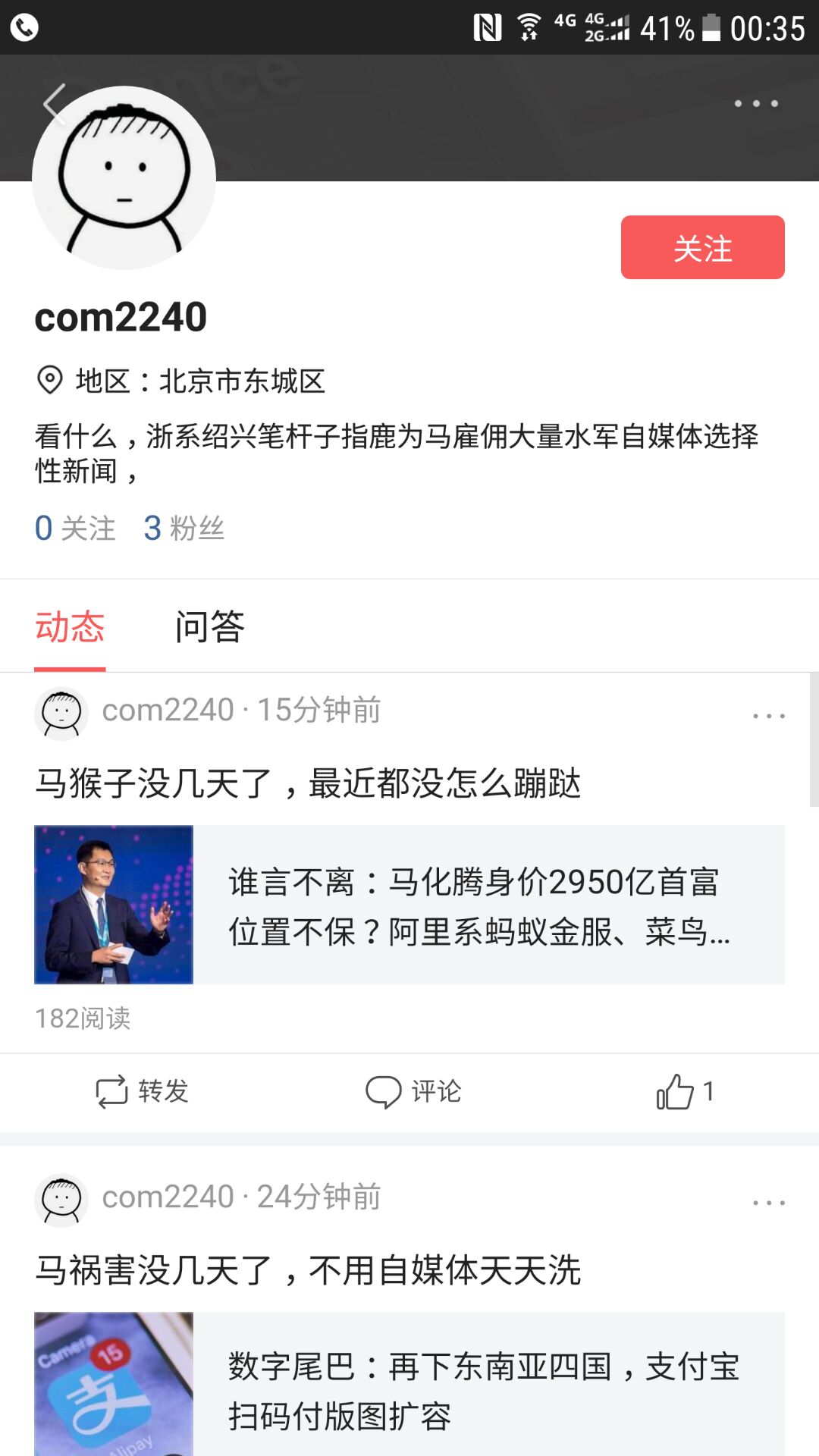The image size is (819, 1456).
Task: Tap the small avatar on the first post
Action: pyautogui.click(x=61, y=711)
